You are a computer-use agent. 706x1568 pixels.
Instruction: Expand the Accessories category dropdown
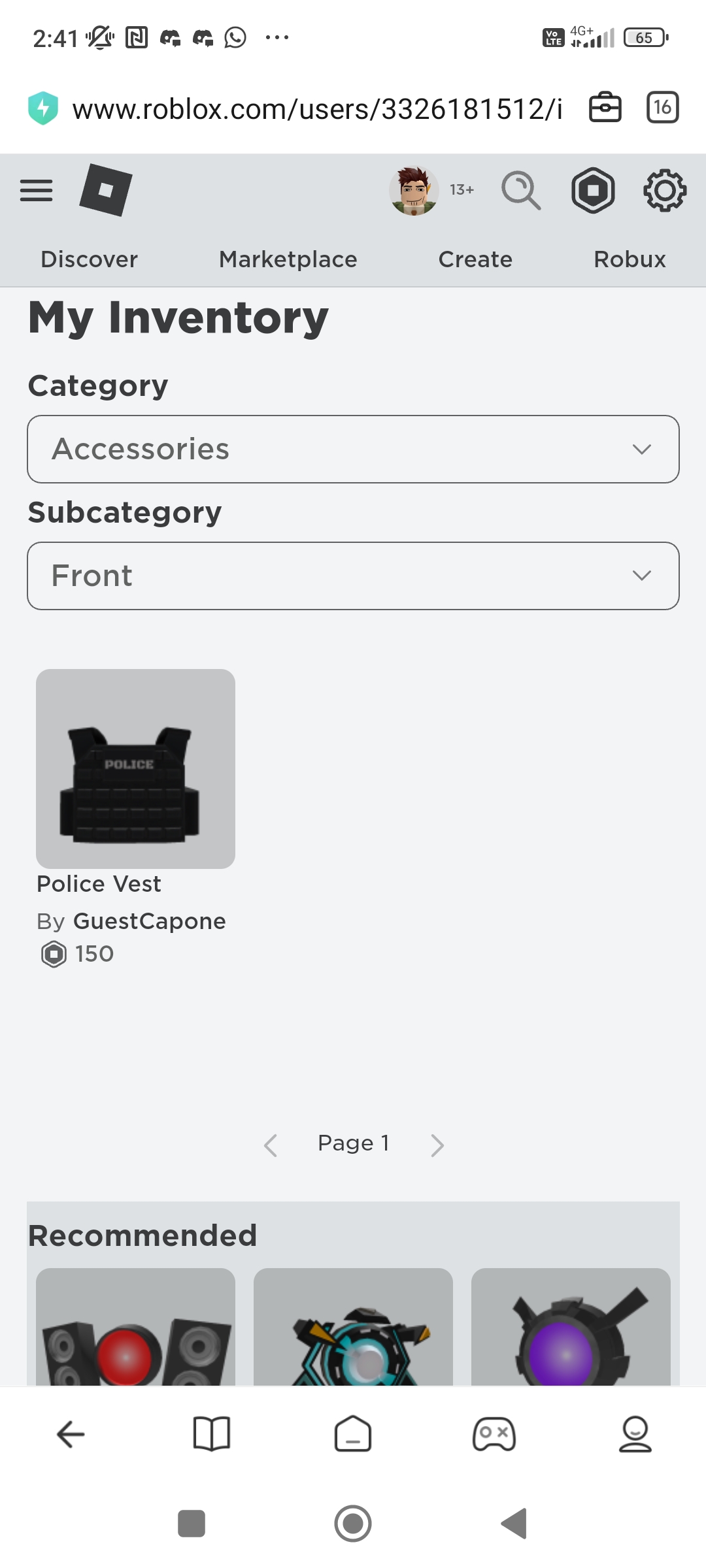[x=353, y=449]
